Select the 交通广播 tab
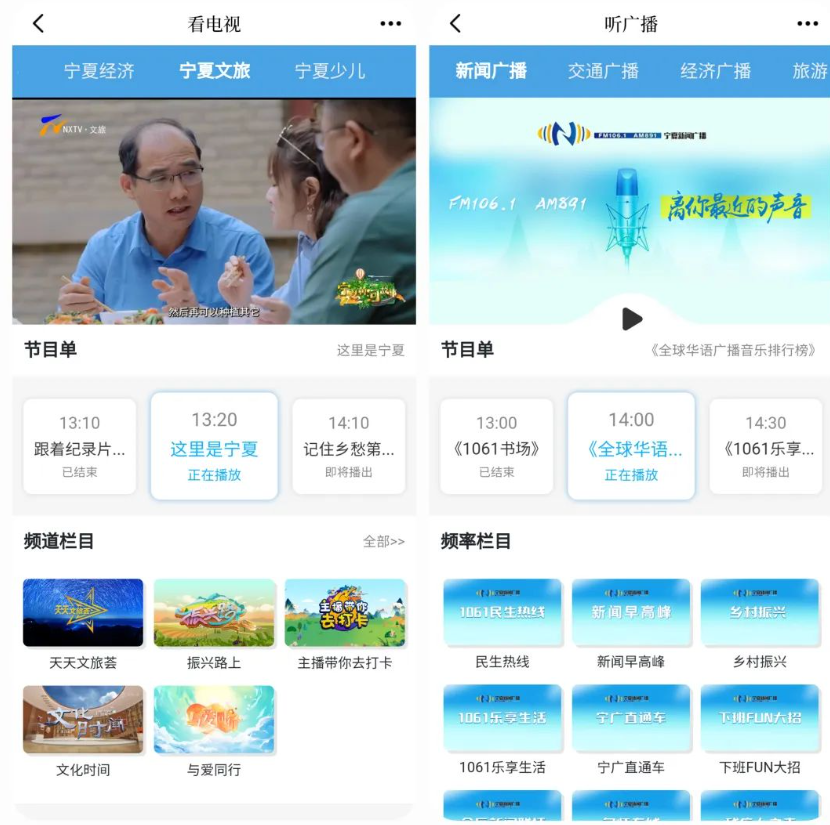The width and height of the screenshot is (830, 825). point(603,71)
